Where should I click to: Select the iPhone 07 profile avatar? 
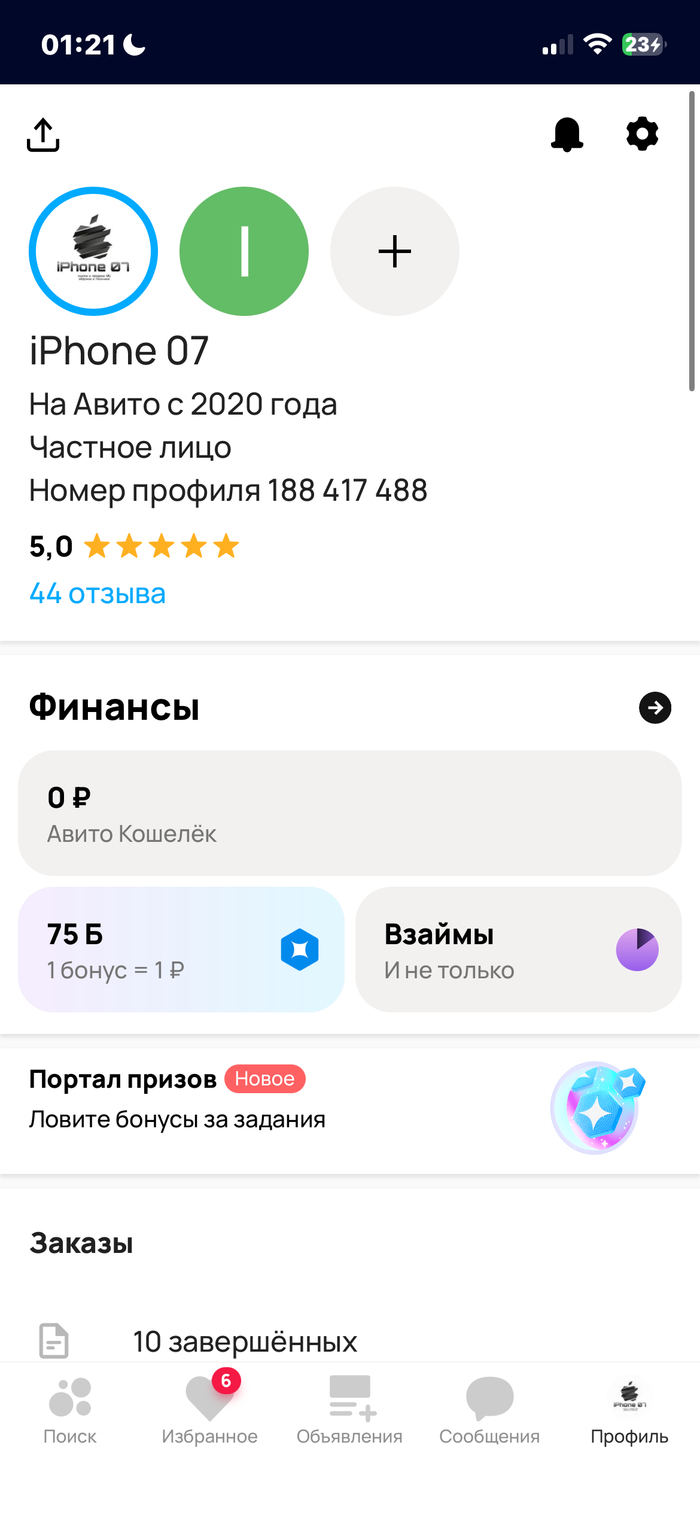(x=93, y=251)
